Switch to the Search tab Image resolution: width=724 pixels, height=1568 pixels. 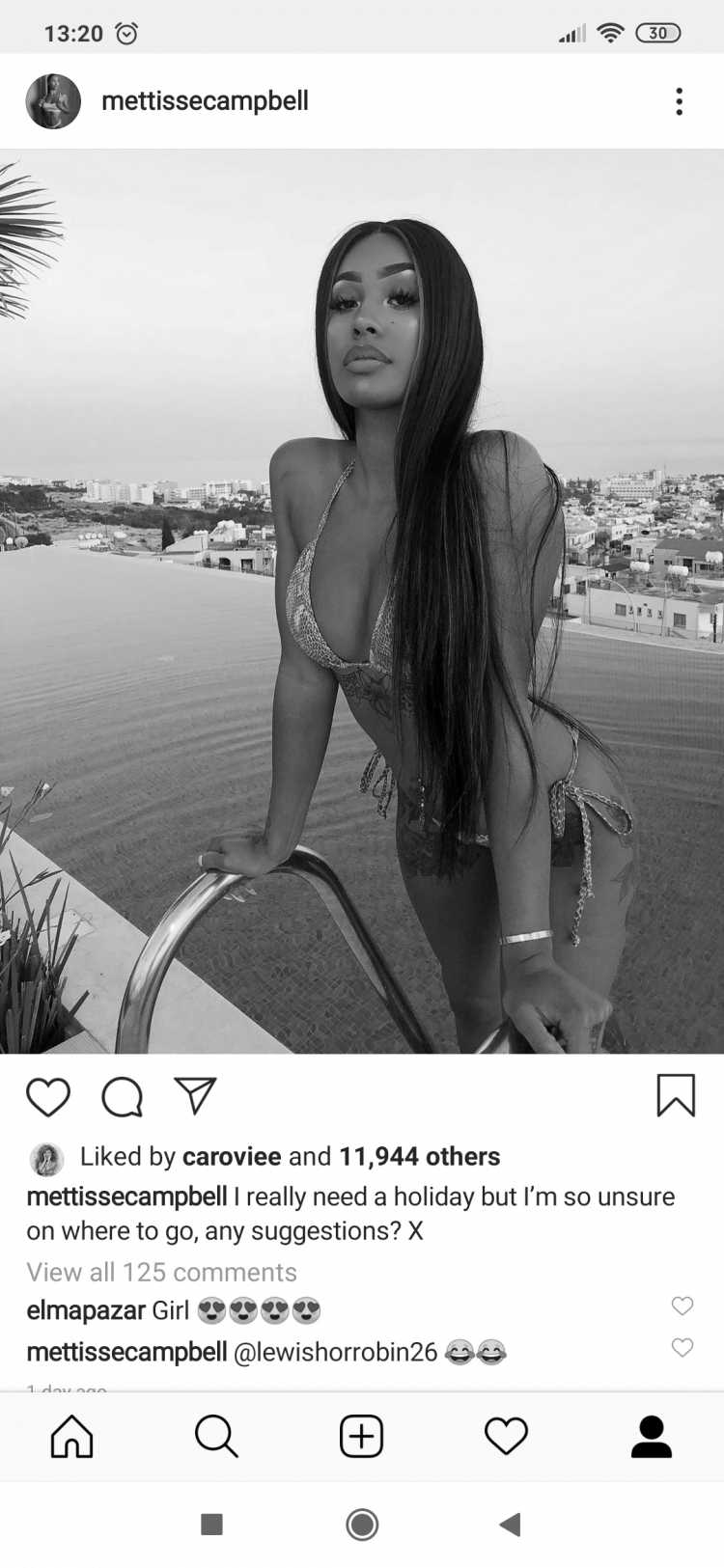pos(216,1436)
